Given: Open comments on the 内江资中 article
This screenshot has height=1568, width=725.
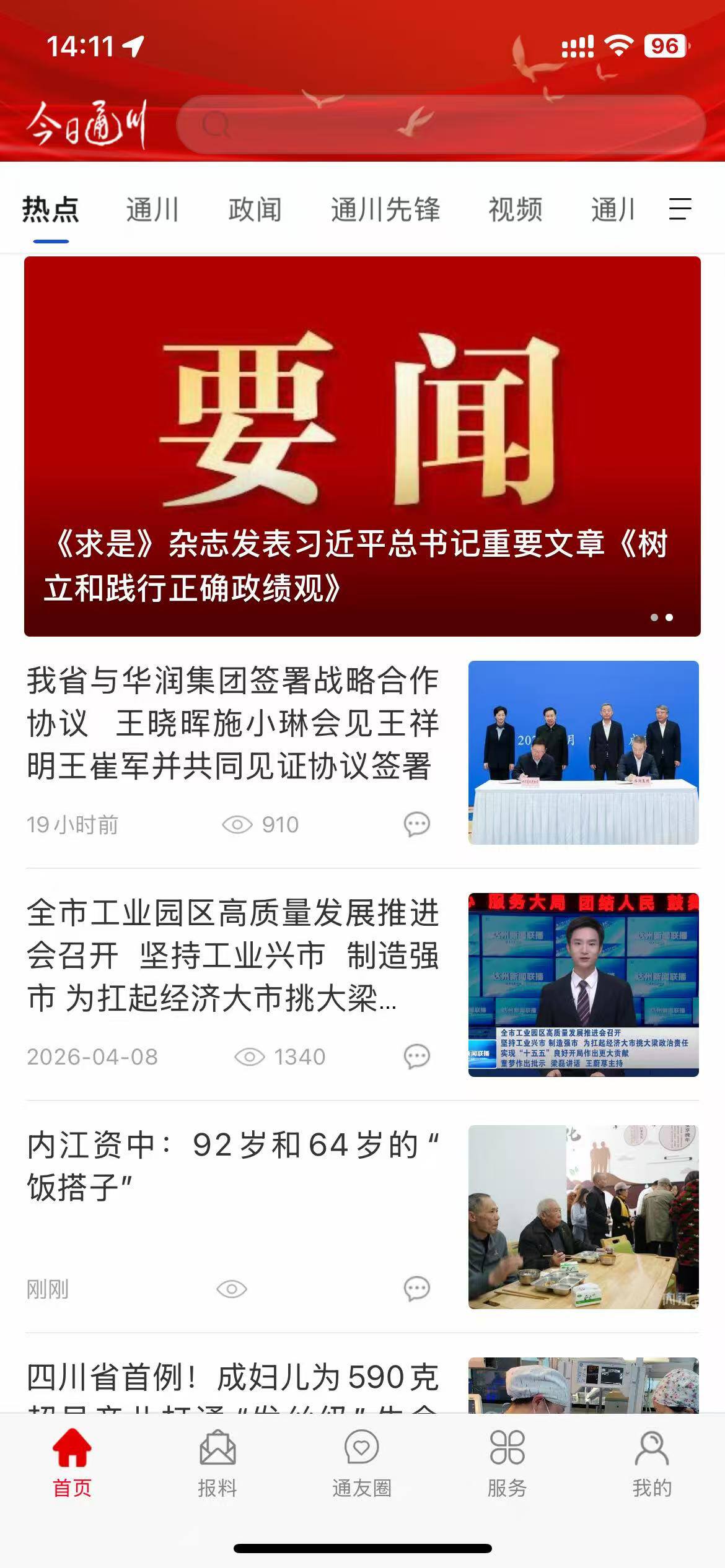Looking at the screenshot, I should [416, 1289].
